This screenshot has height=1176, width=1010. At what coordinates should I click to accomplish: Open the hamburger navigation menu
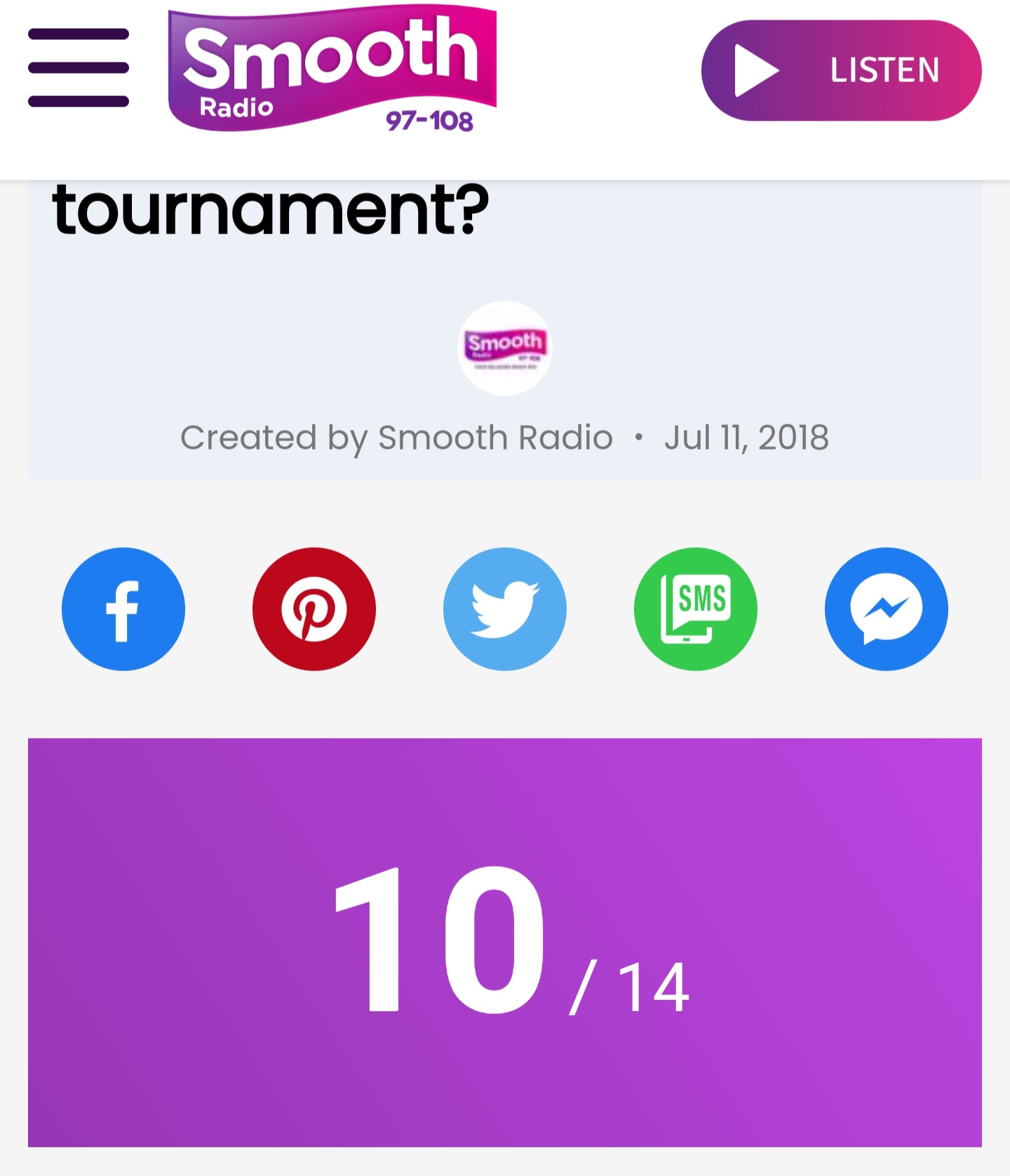[79, 68]
